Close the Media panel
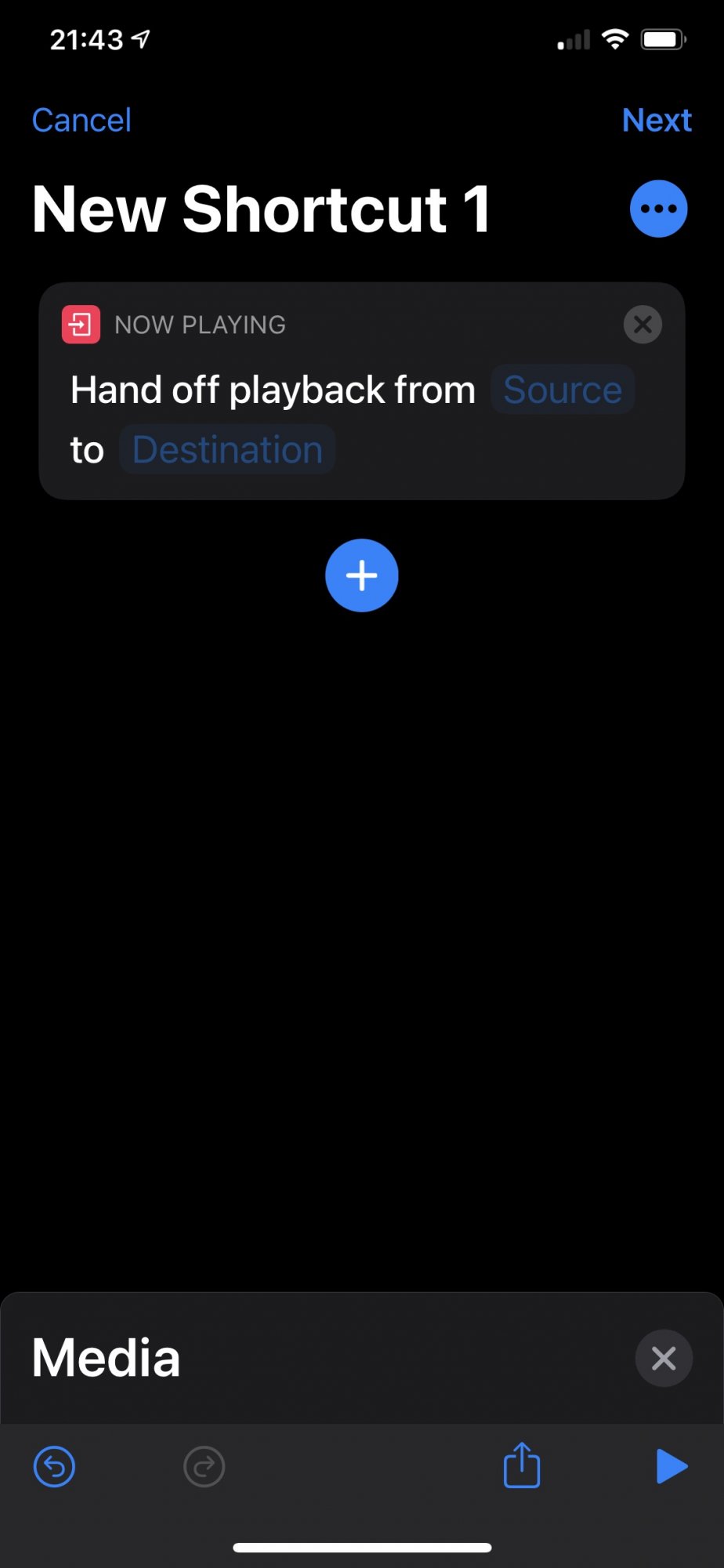 click(664, 1358)
